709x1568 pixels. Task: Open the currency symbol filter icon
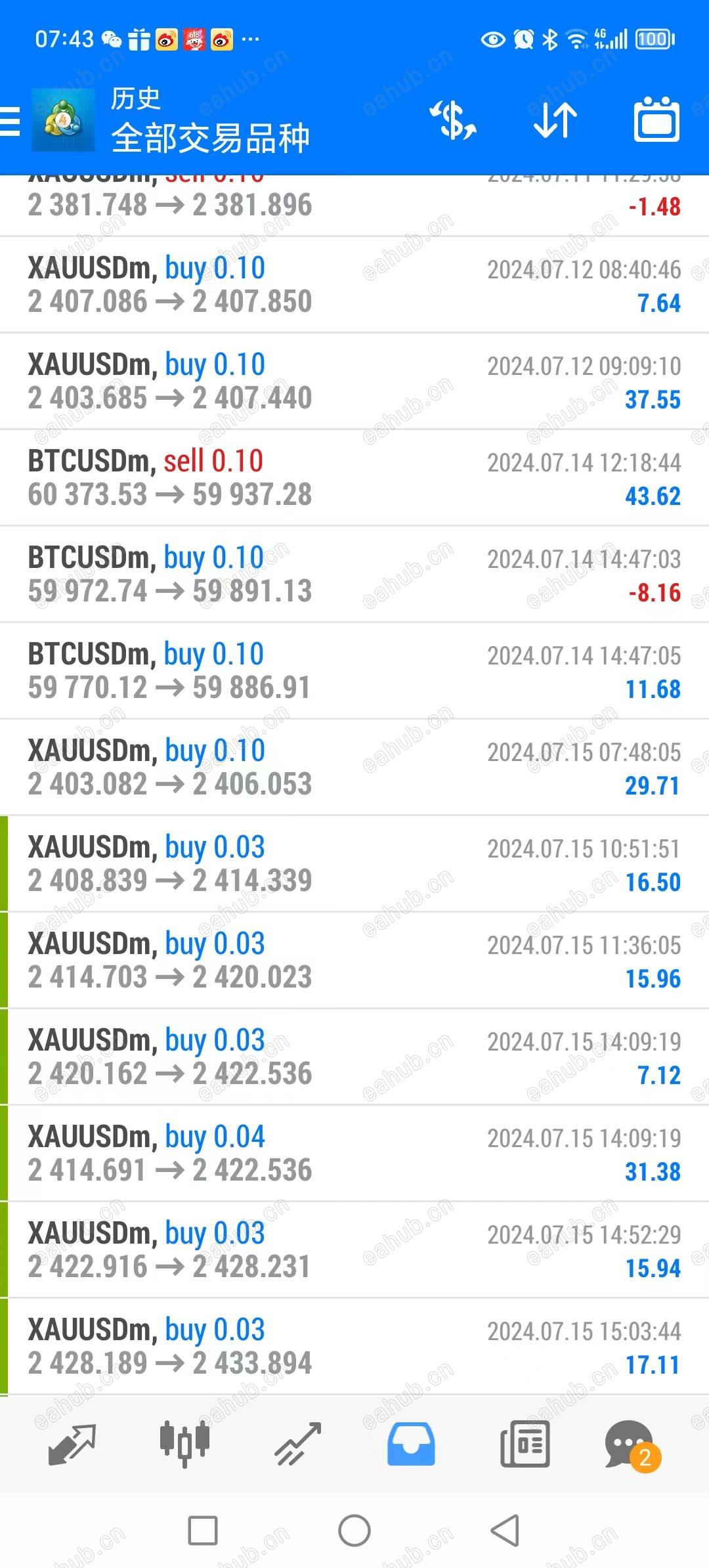click(453, 120)
